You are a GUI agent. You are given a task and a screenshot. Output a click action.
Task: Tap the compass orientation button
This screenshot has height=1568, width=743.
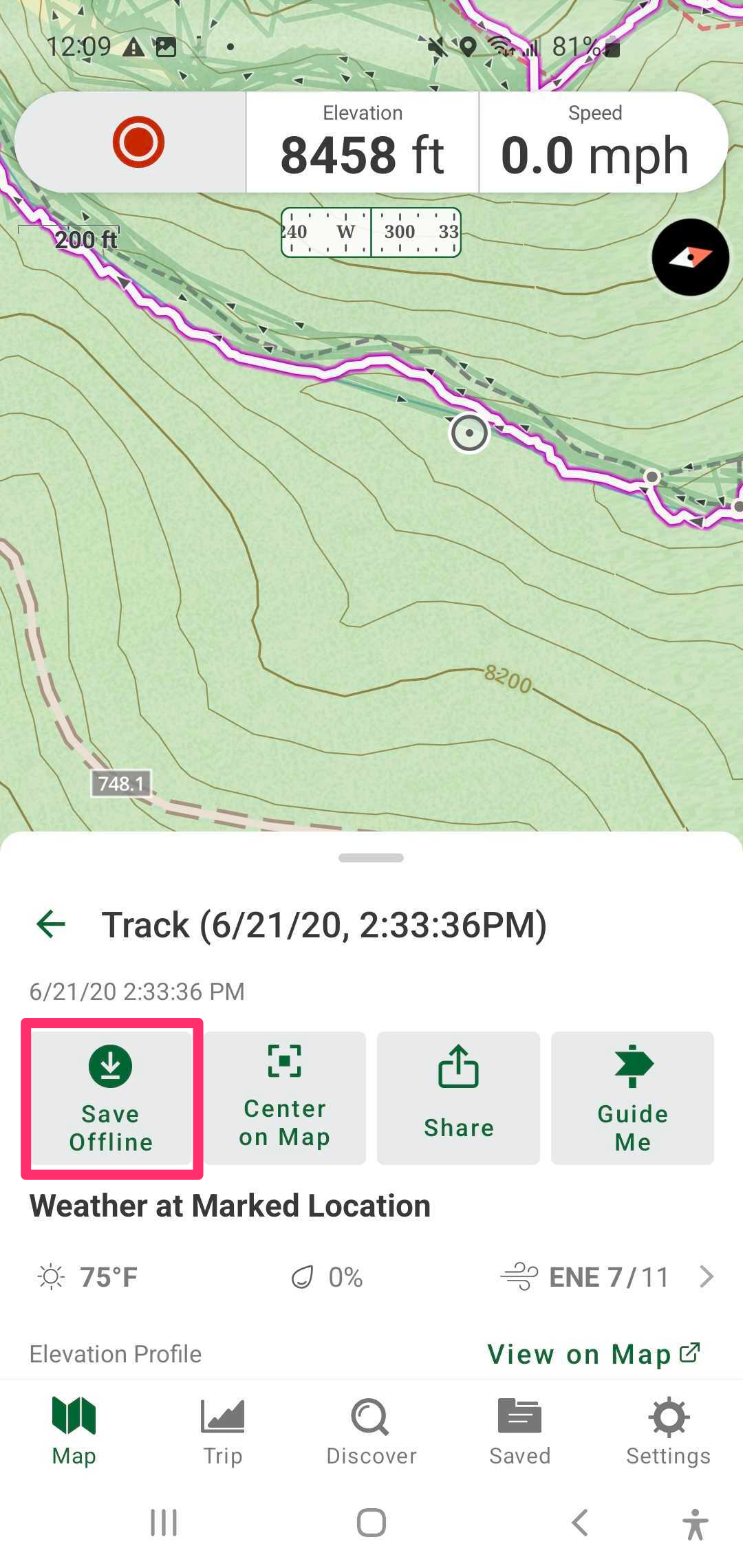690,257
